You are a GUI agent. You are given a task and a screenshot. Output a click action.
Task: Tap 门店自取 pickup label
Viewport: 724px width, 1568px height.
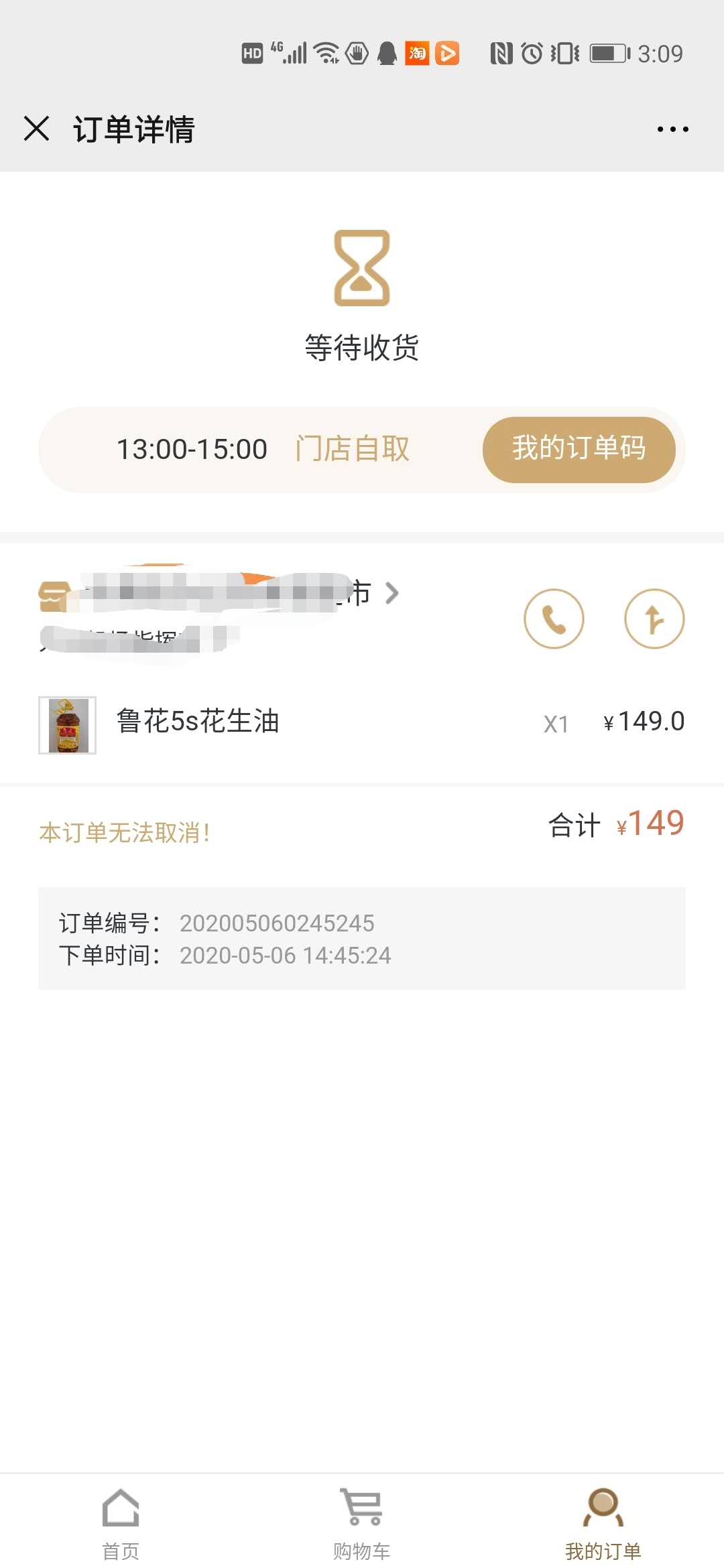(x=353, y=449)
